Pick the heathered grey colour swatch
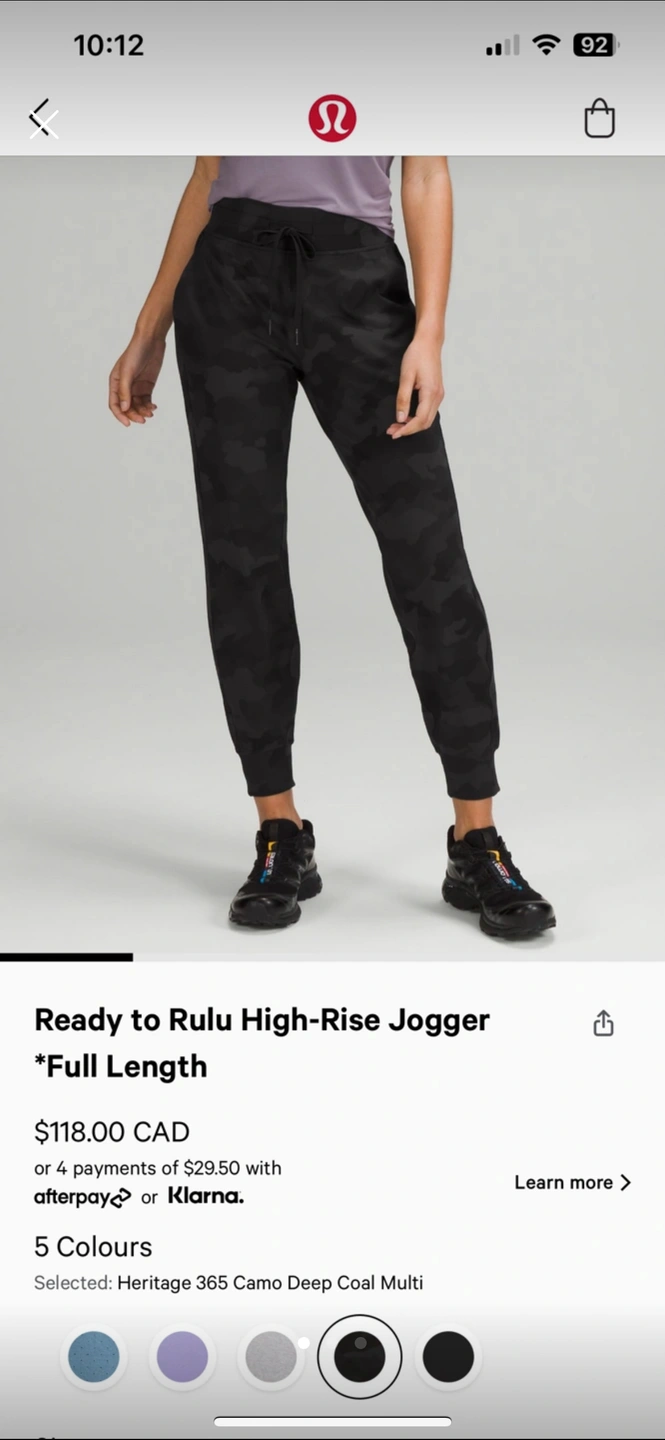 coord(271,1357)
